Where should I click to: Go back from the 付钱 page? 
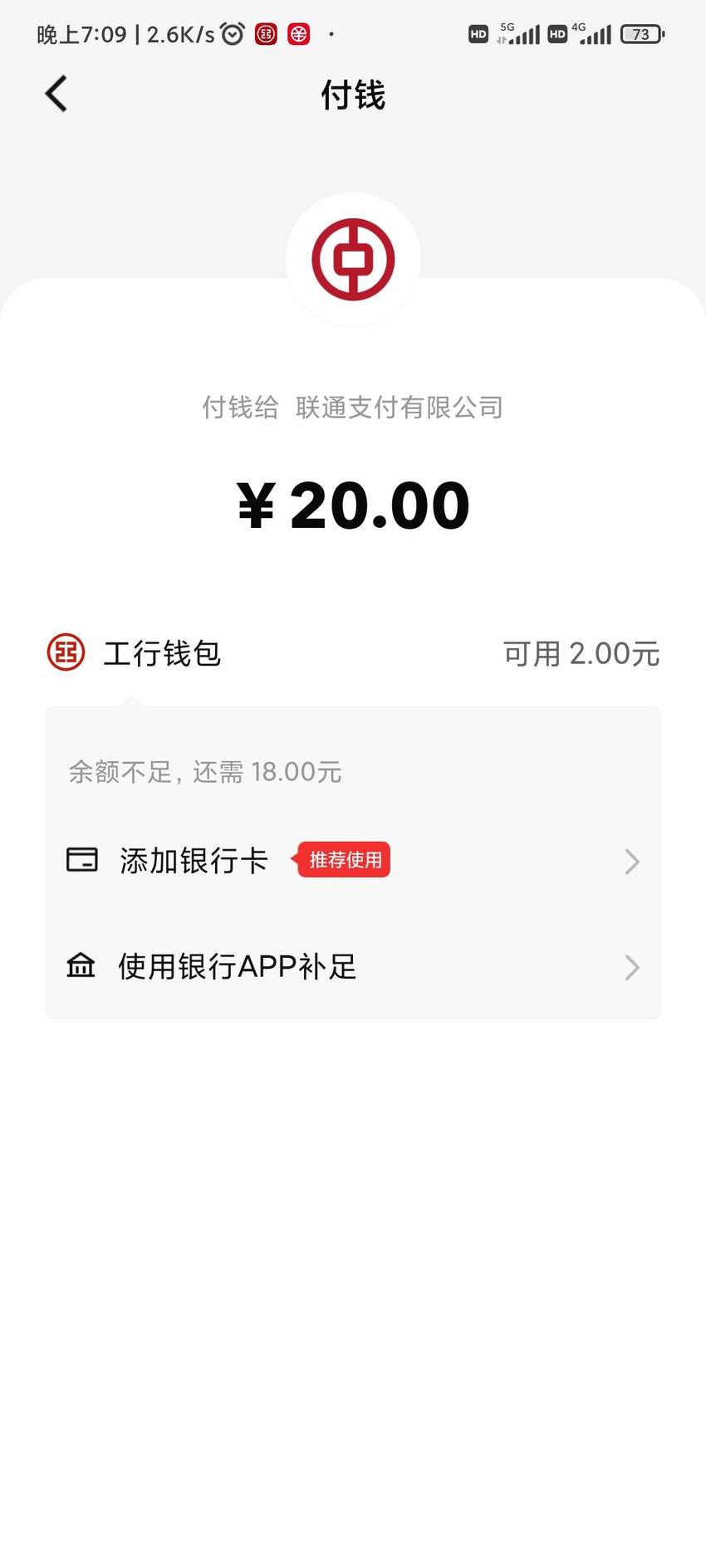[56, 94]
